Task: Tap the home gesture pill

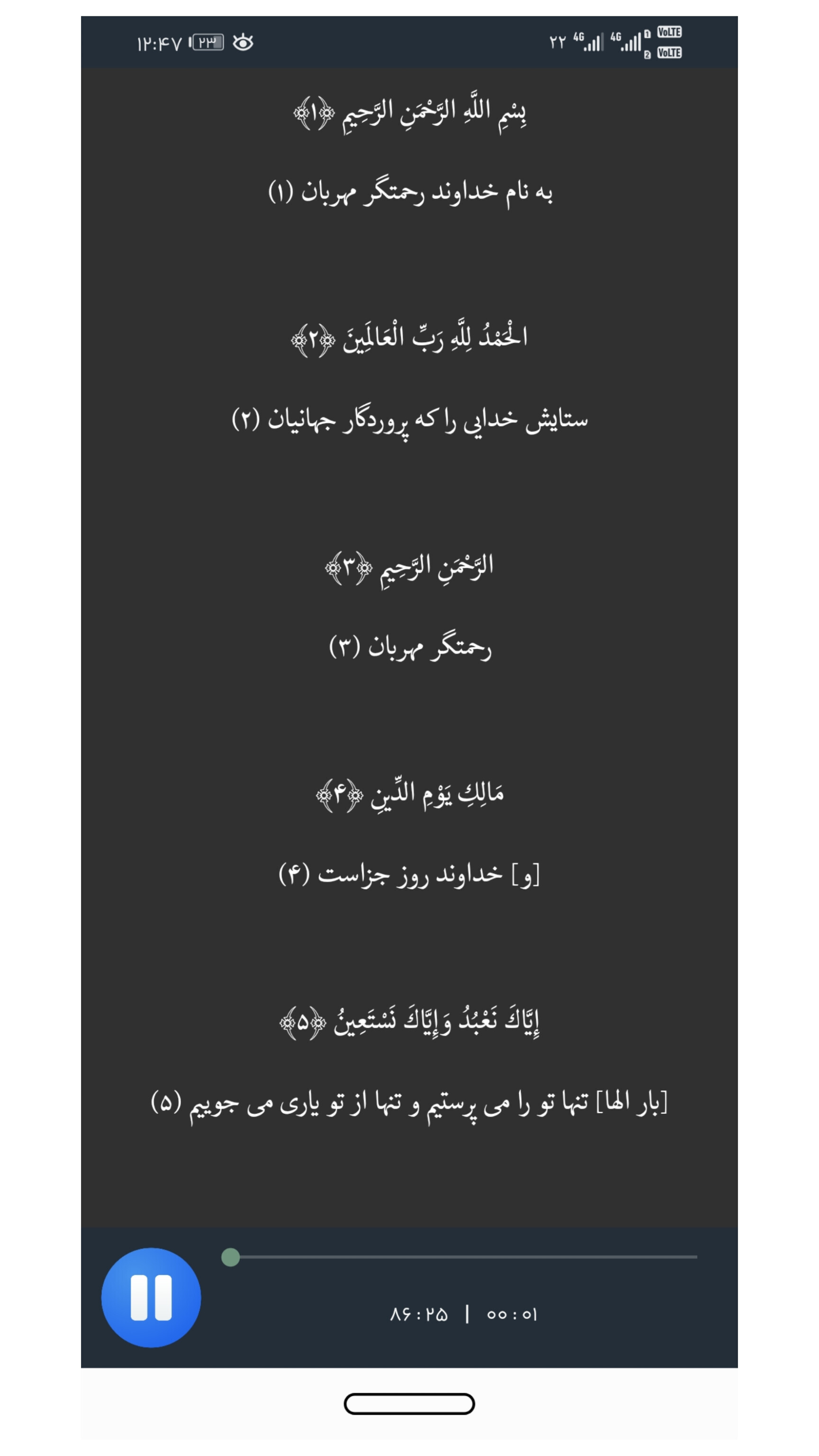Action: coord(409,1404)
